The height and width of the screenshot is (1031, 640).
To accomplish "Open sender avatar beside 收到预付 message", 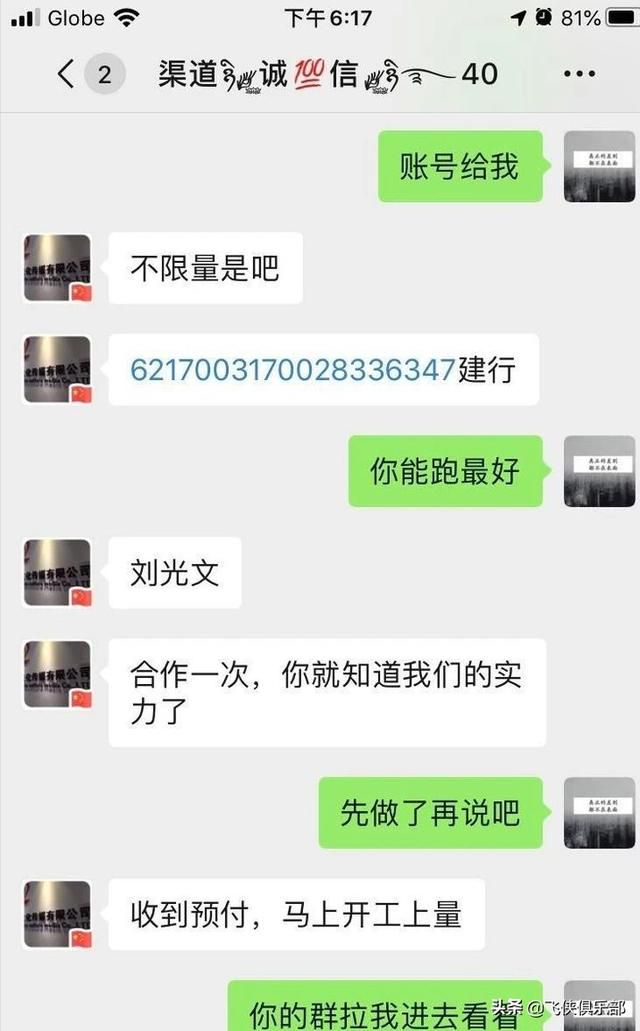I will point(57,914).
